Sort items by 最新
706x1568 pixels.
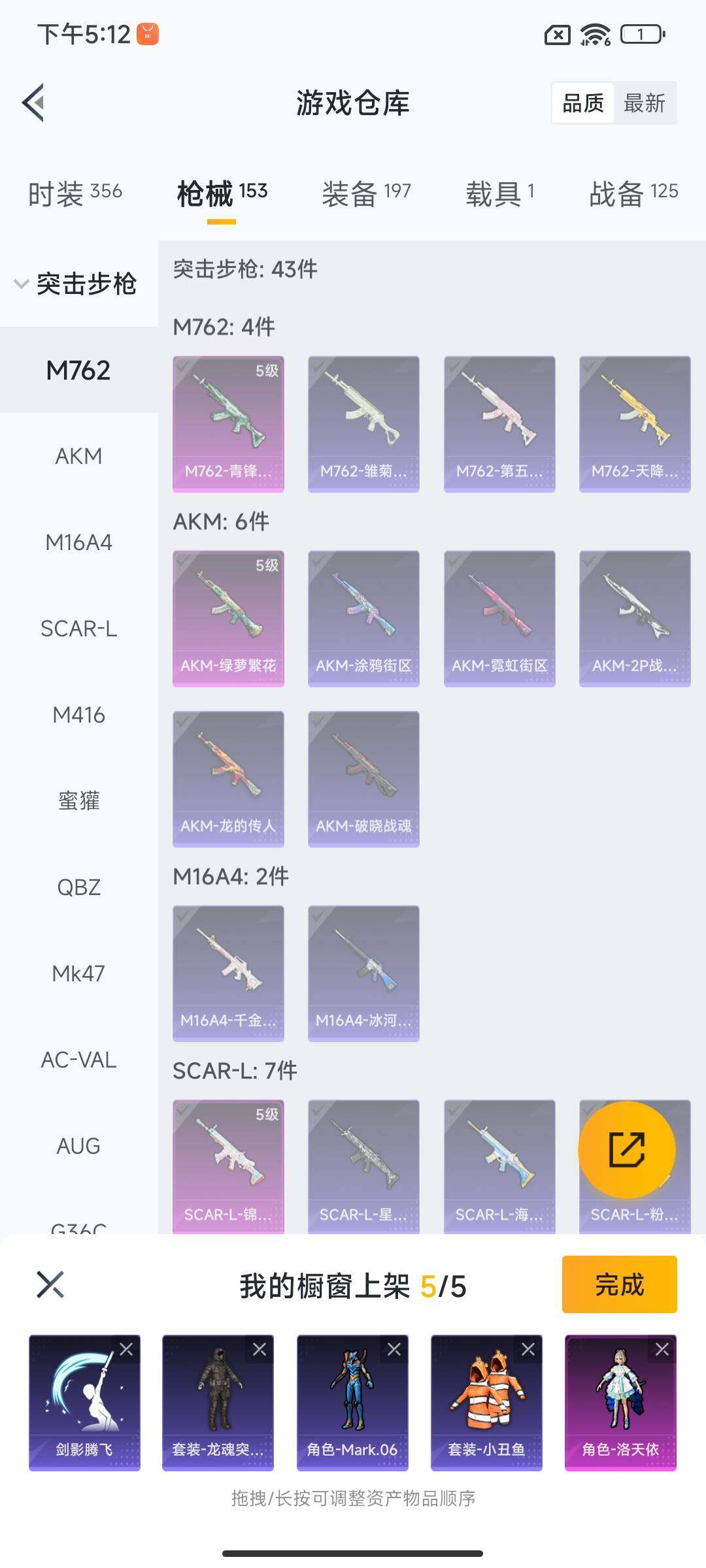[645, 103]
